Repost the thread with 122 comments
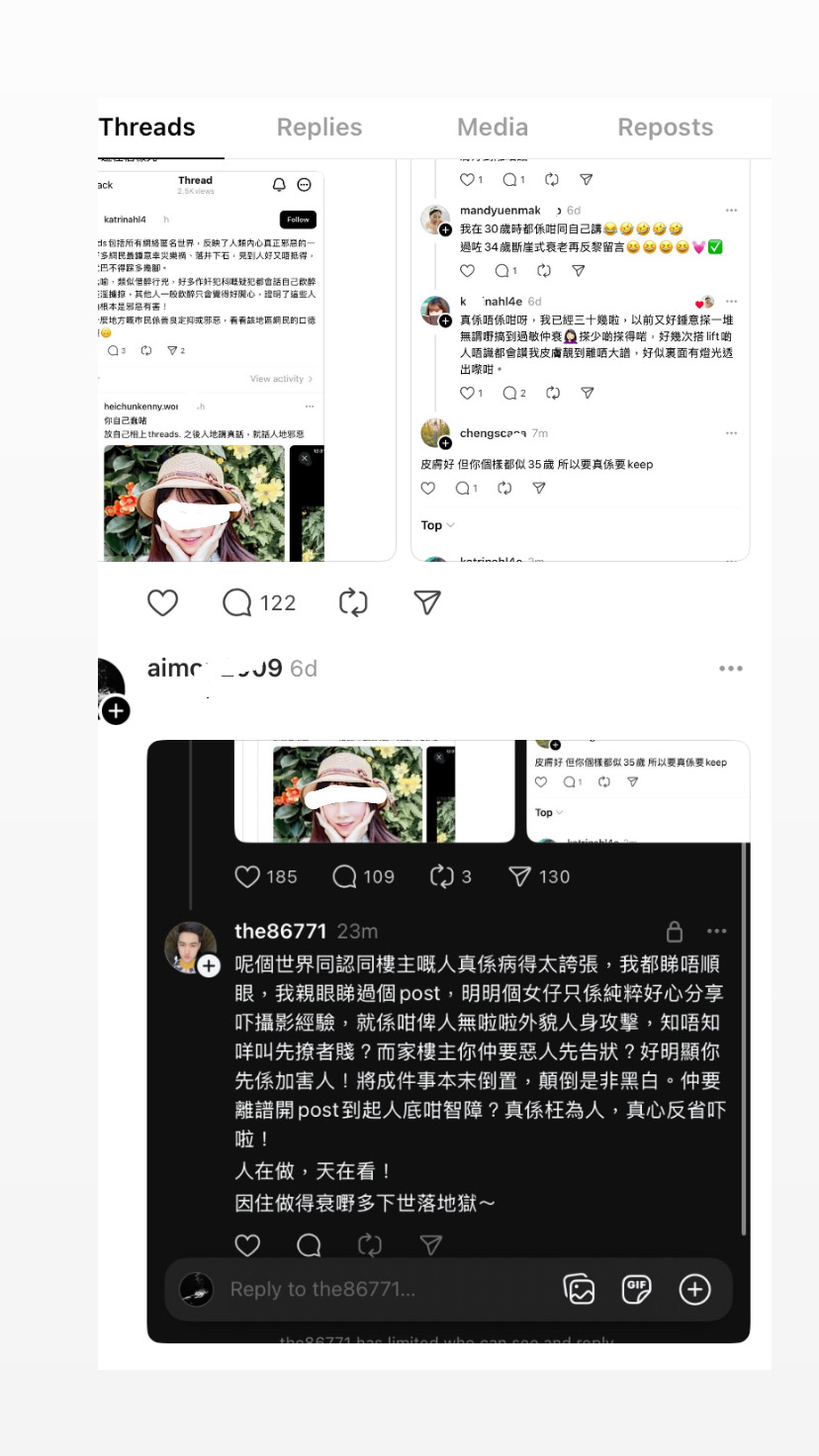The height and width of the screenshot is (1456, 819). [x=353, y=603]
